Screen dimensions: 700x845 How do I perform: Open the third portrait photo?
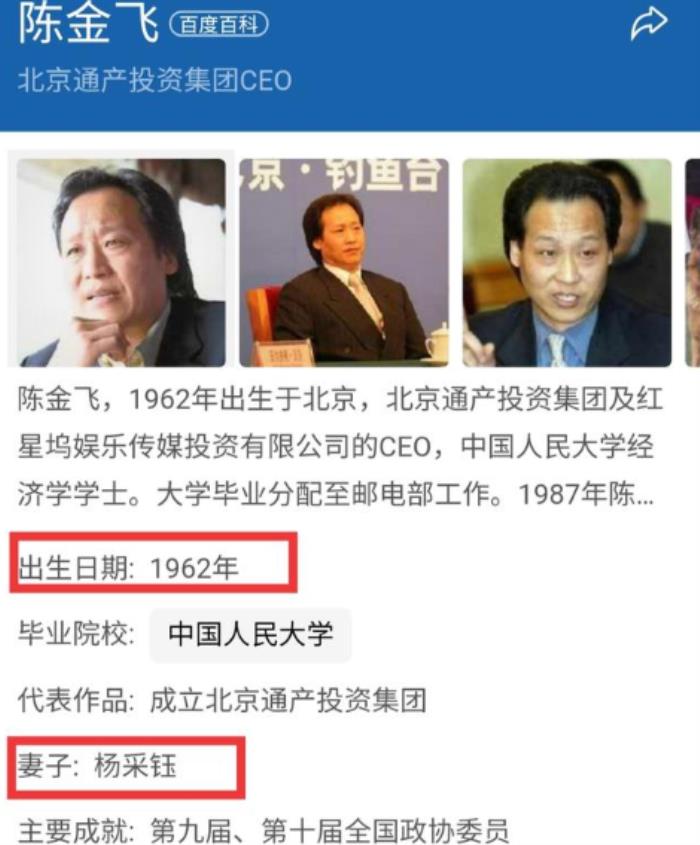[x=566, y=263]
